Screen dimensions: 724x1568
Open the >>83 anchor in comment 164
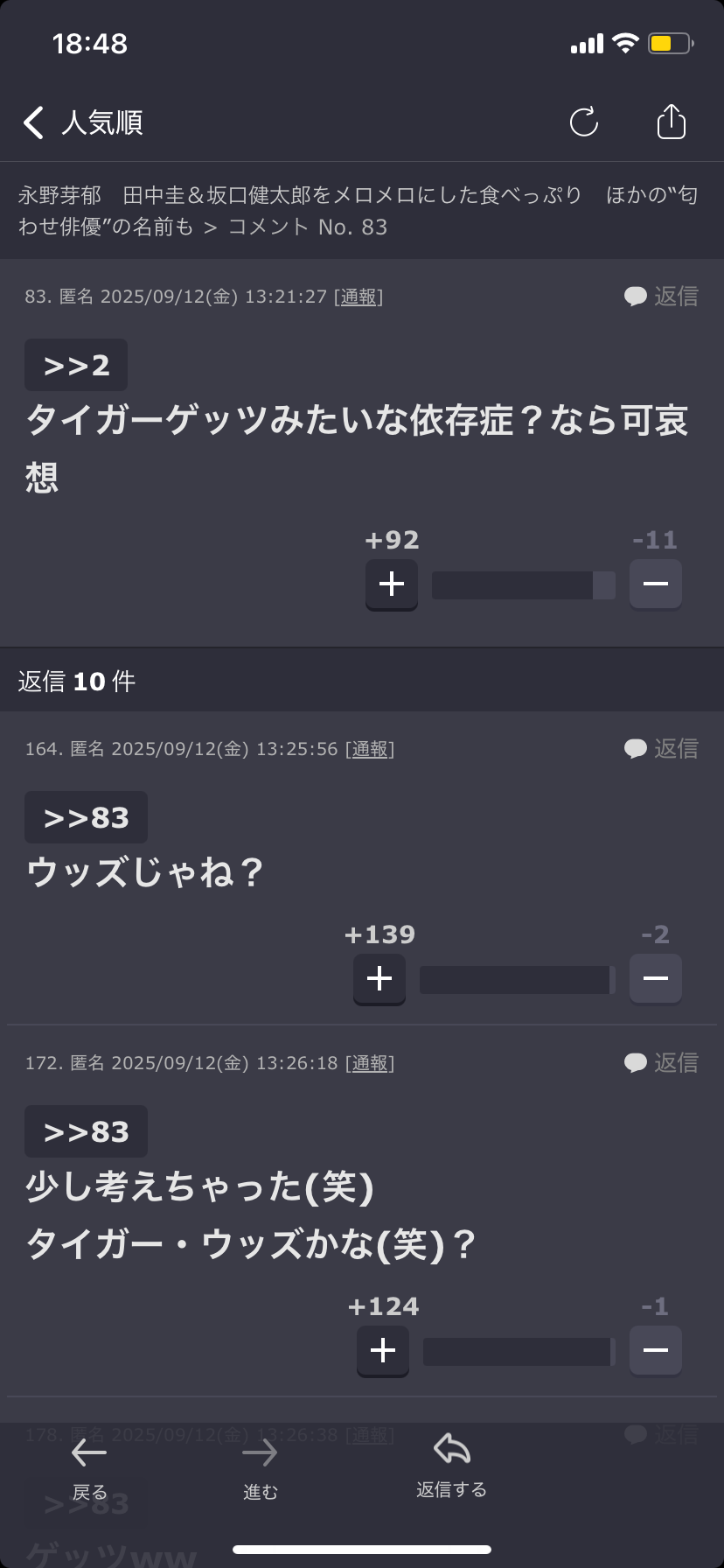tap(86, 817)
